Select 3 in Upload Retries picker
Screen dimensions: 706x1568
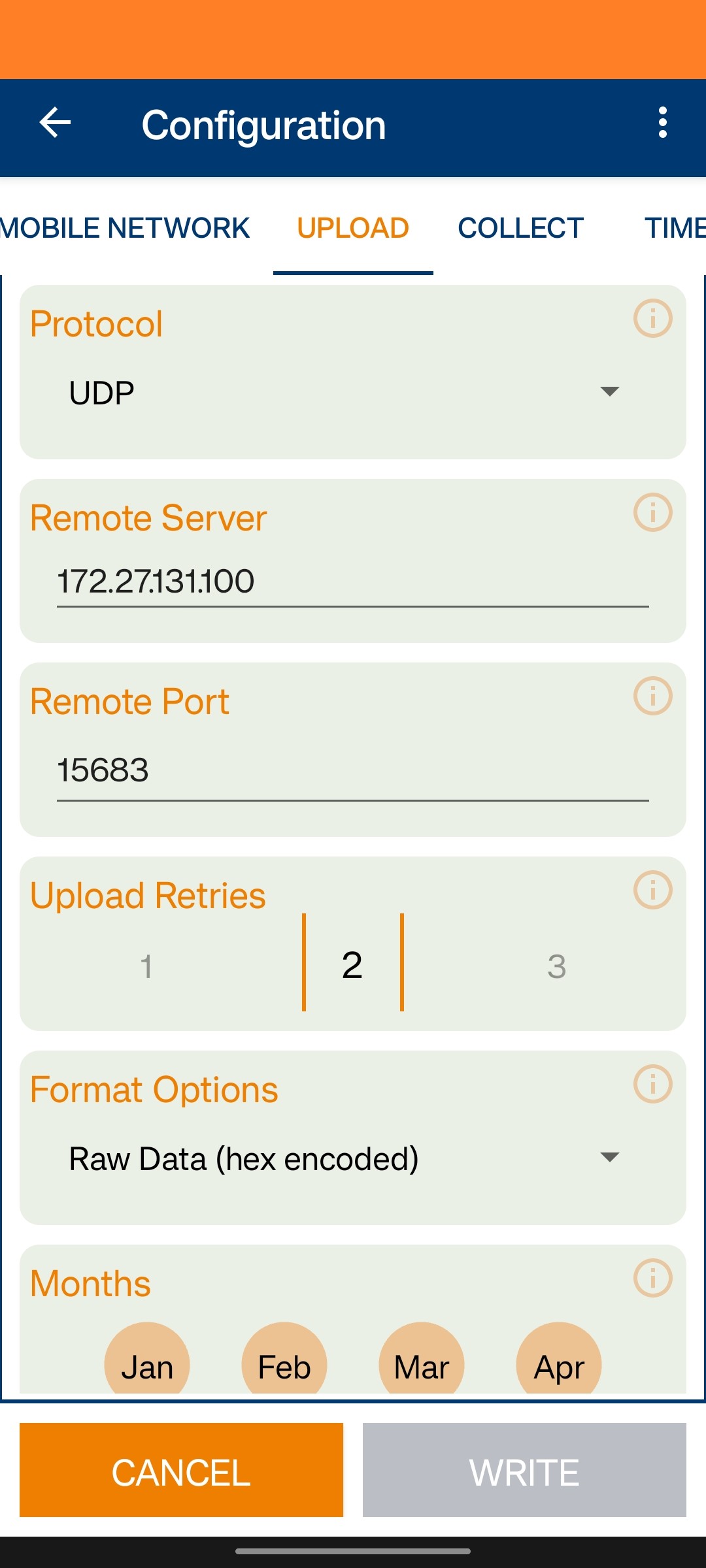(x=556, y=966)
